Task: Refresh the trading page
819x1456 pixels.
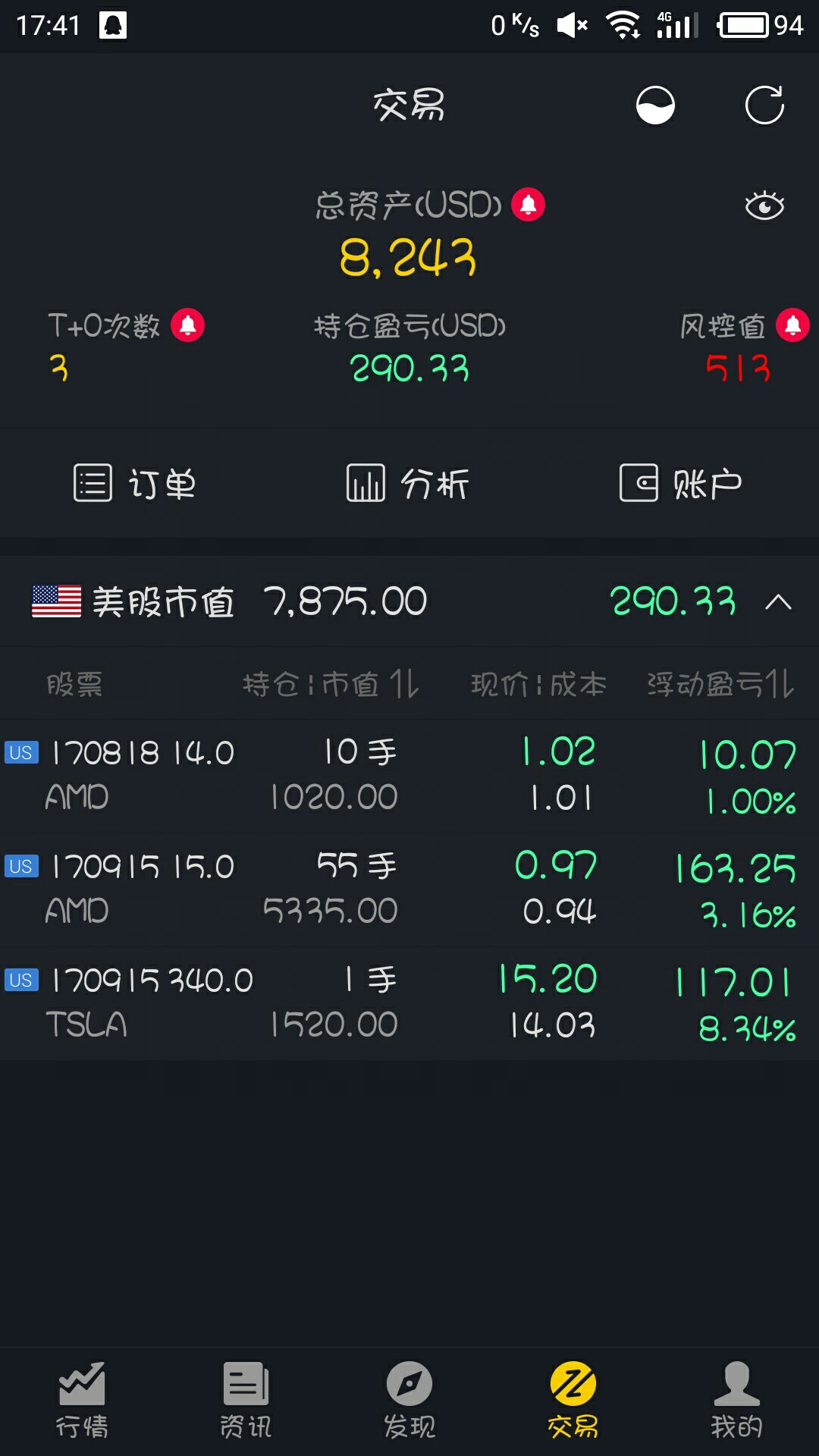Action: coord(764,105)
